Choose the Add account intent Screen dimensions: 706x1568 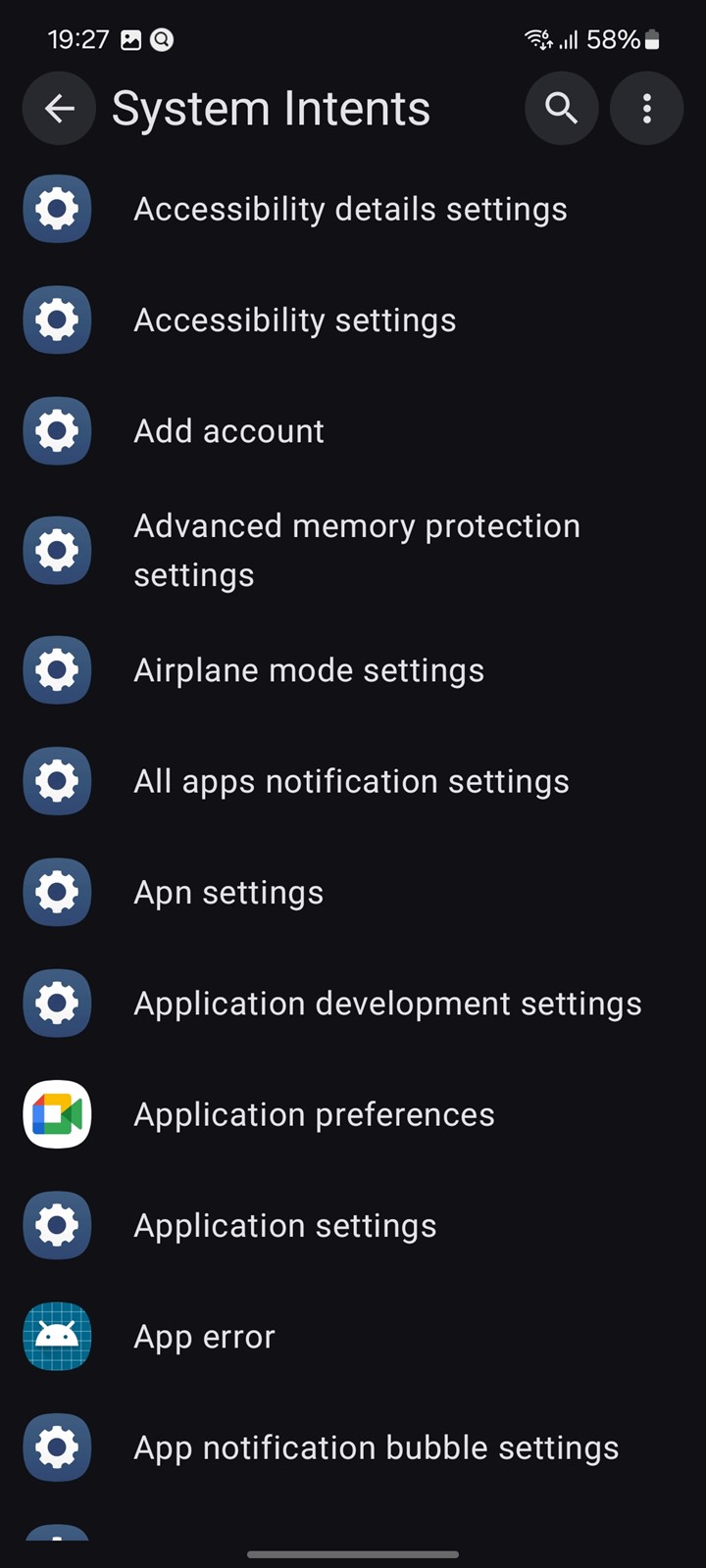point(353,430)
